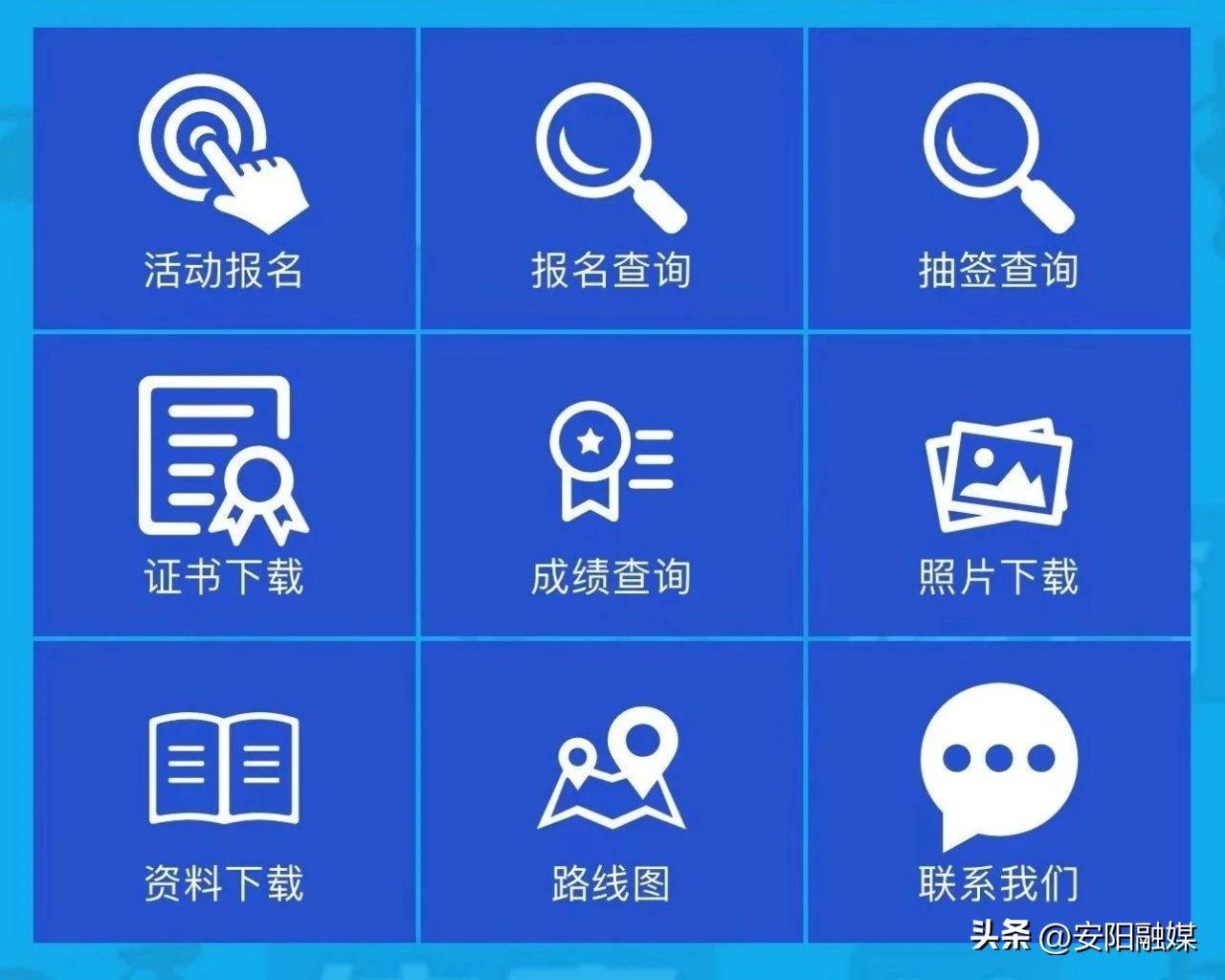Viewport: 1225px width, 980px height.
Task: Tap 联系我们 to contact support
Action: pyautogui.click(x=998, y=792)
